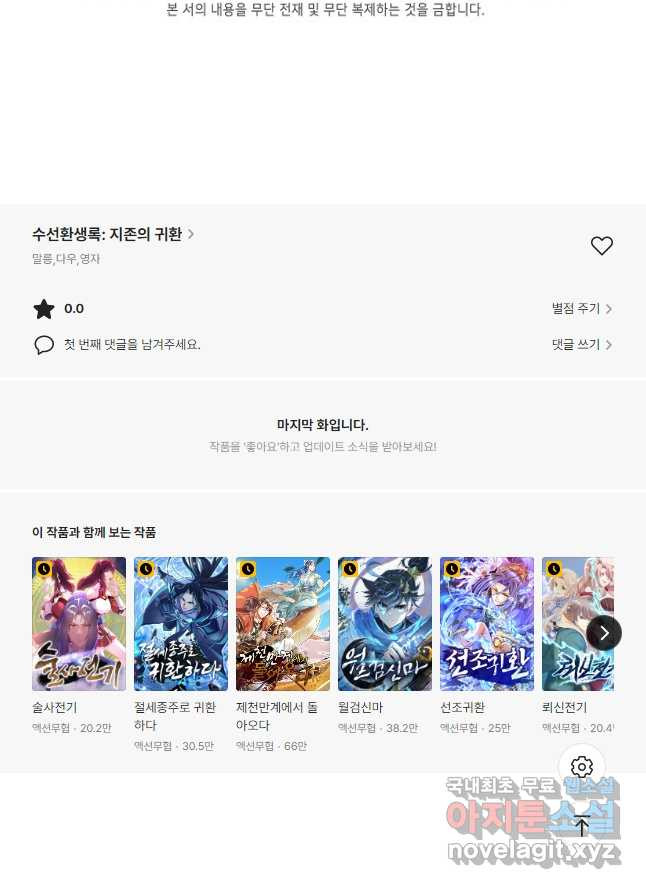This screenshot has width=646, height=889.
Task: Like this series with the heart icon
Action: 601,246
